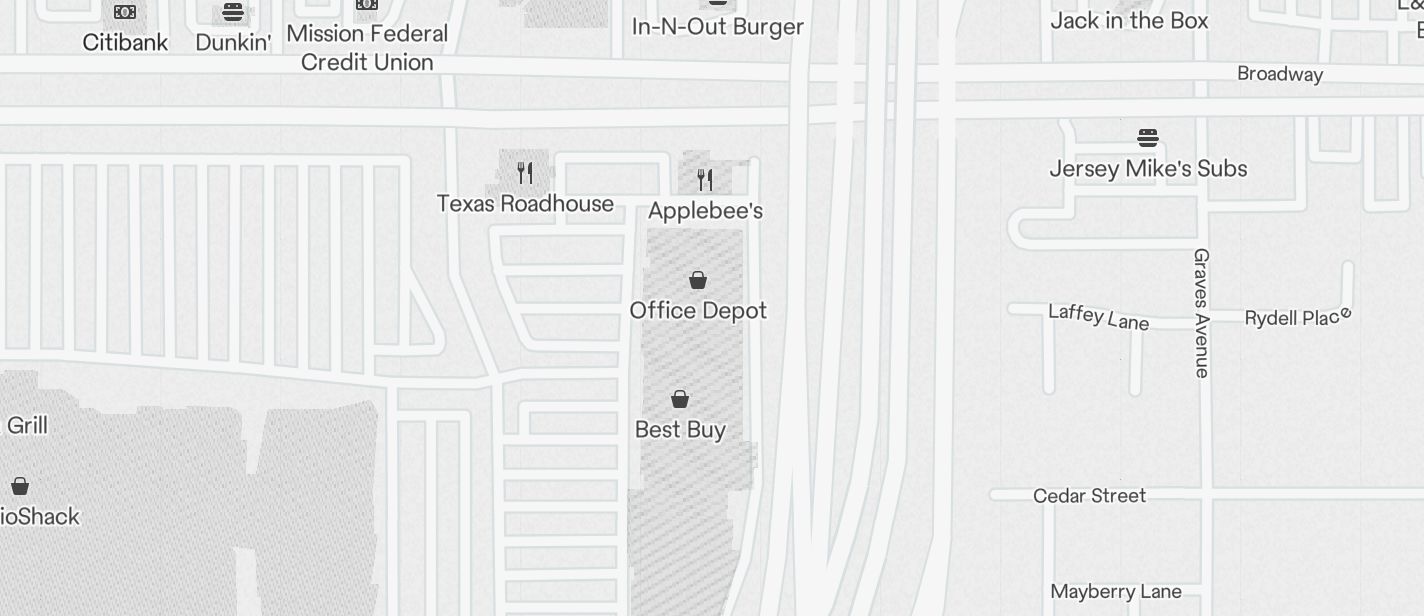Tap the In-N-Out Burger place label
This screenshot has width=1424, height=616.
pos(717,26)
